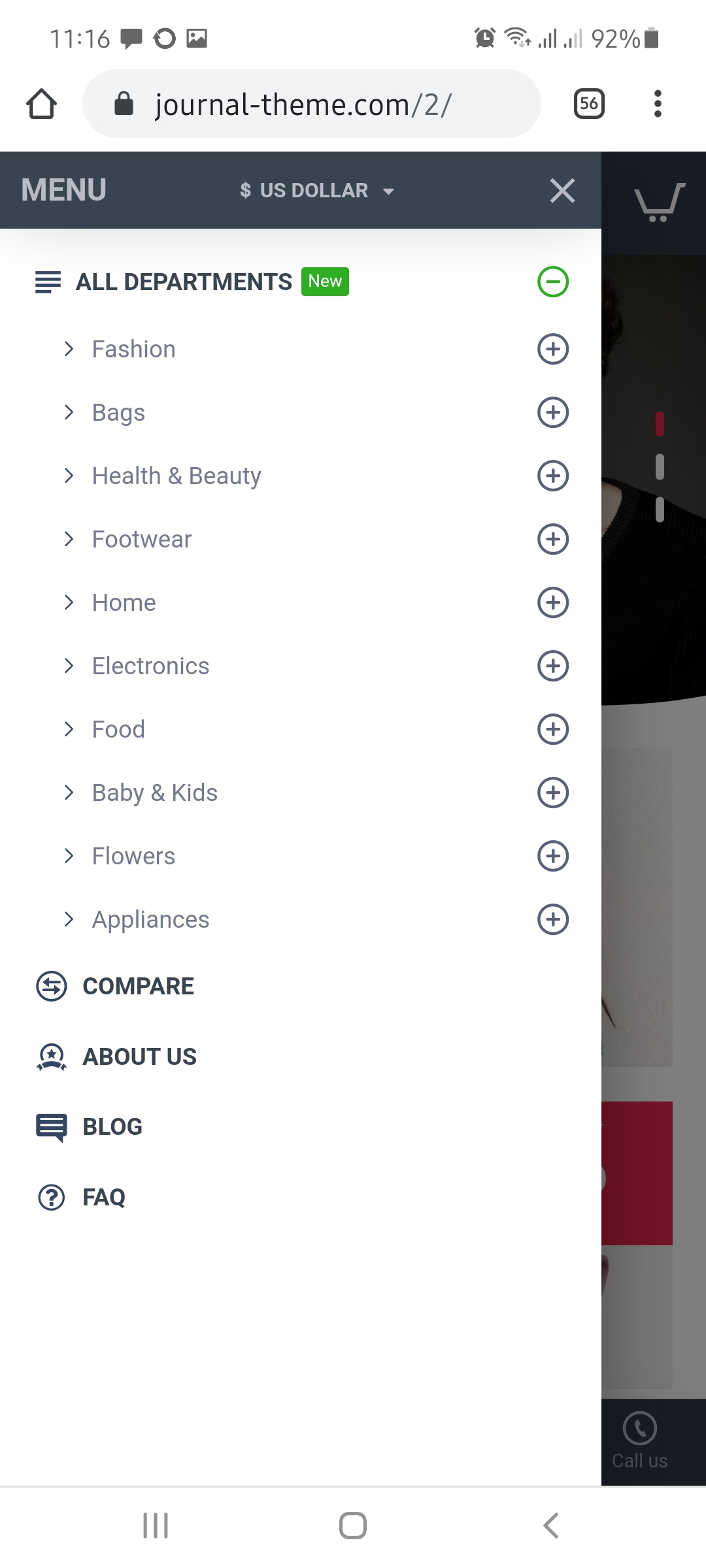The width and height of the screenshot is (706, 1568).
Task: Open the Electronics category
Action: (x=150, y=666)
